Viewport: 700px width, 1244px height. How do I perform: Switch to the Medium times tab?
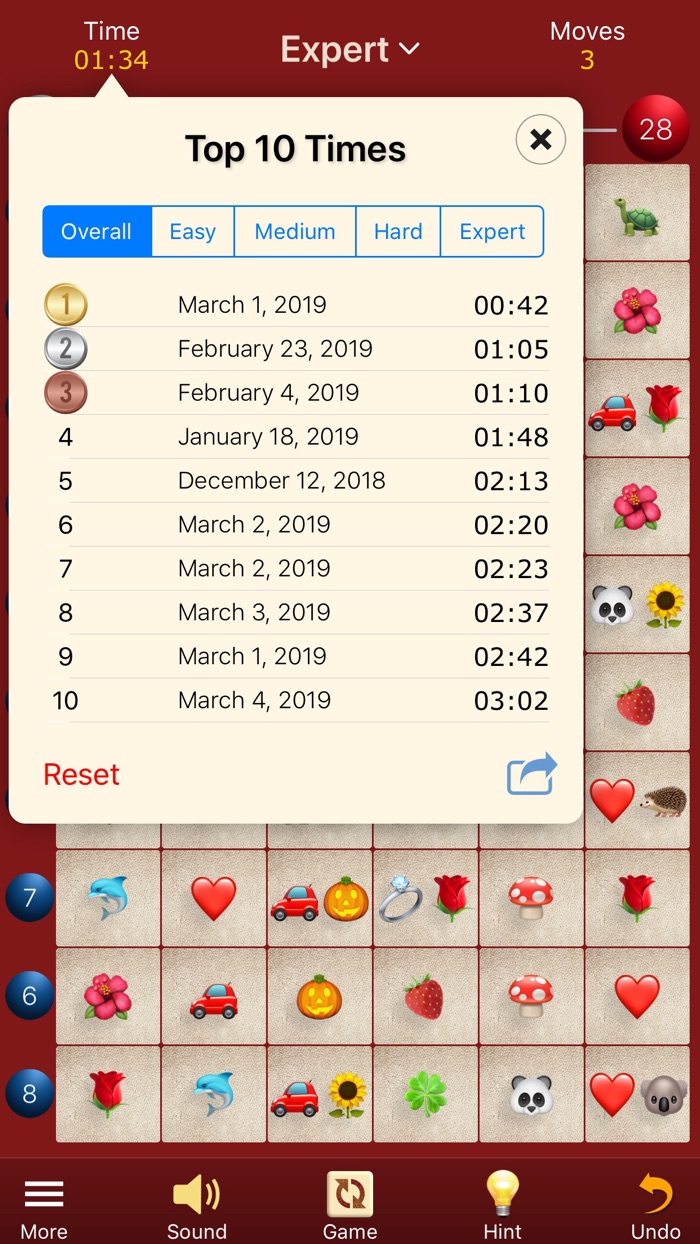click(x=295, y=232)
